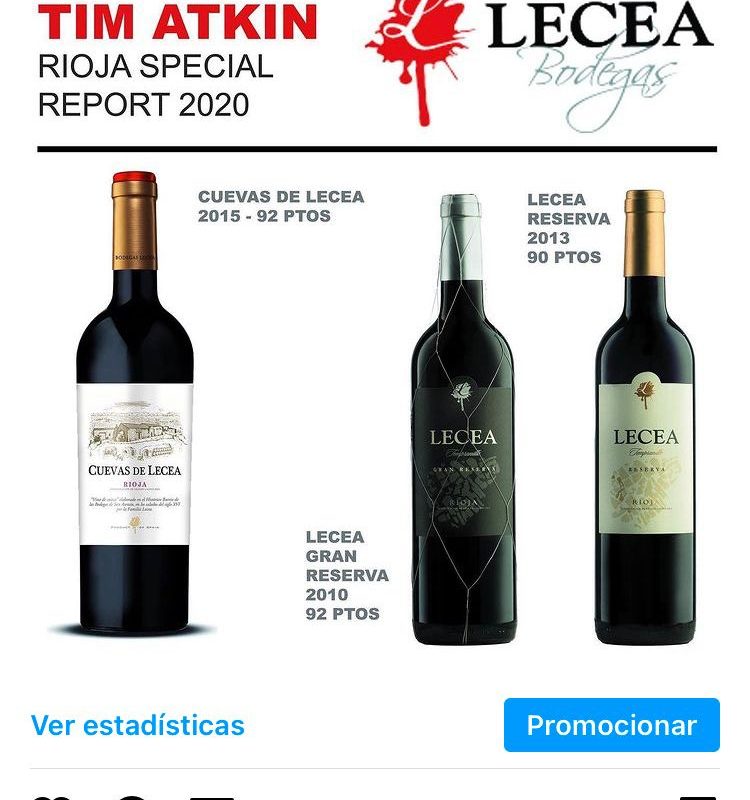Tap the Promocionar button
750x800 pixels.
[611, 725]
